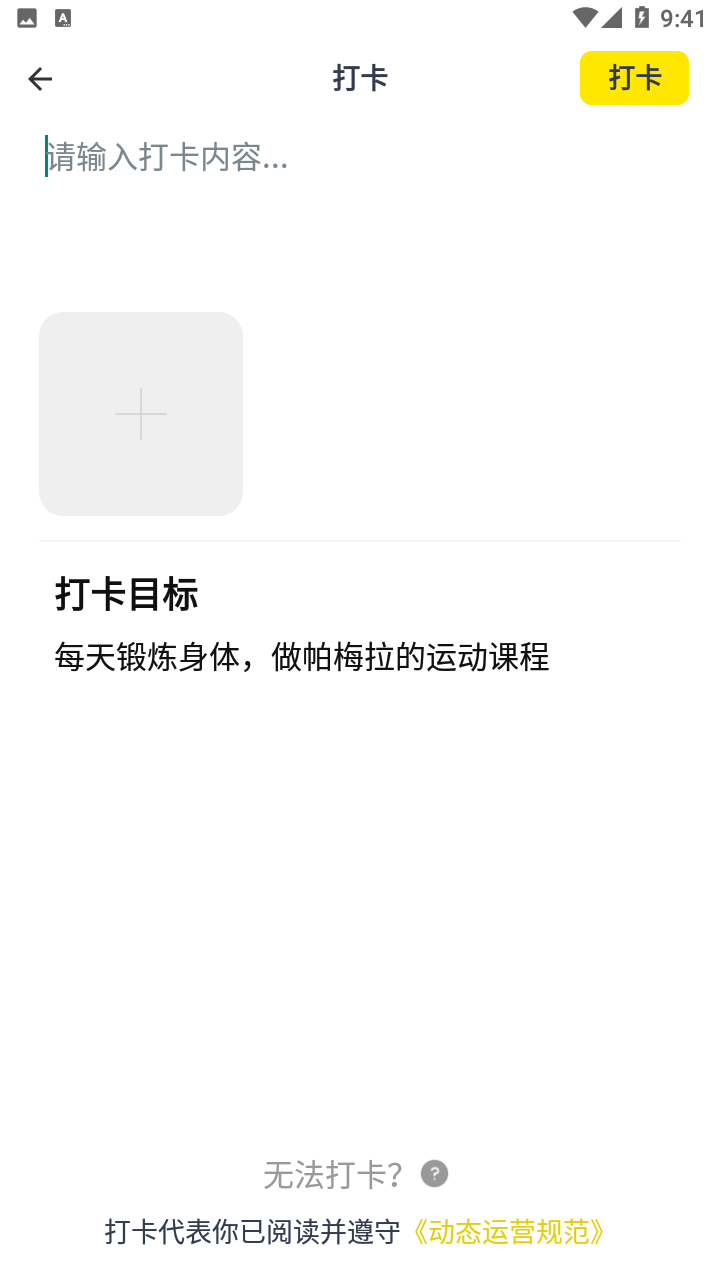The height and width of the screenshot is (1280, 720).
Task: Open the 《动态运营规范》 link
Action: pos(508,1231)
